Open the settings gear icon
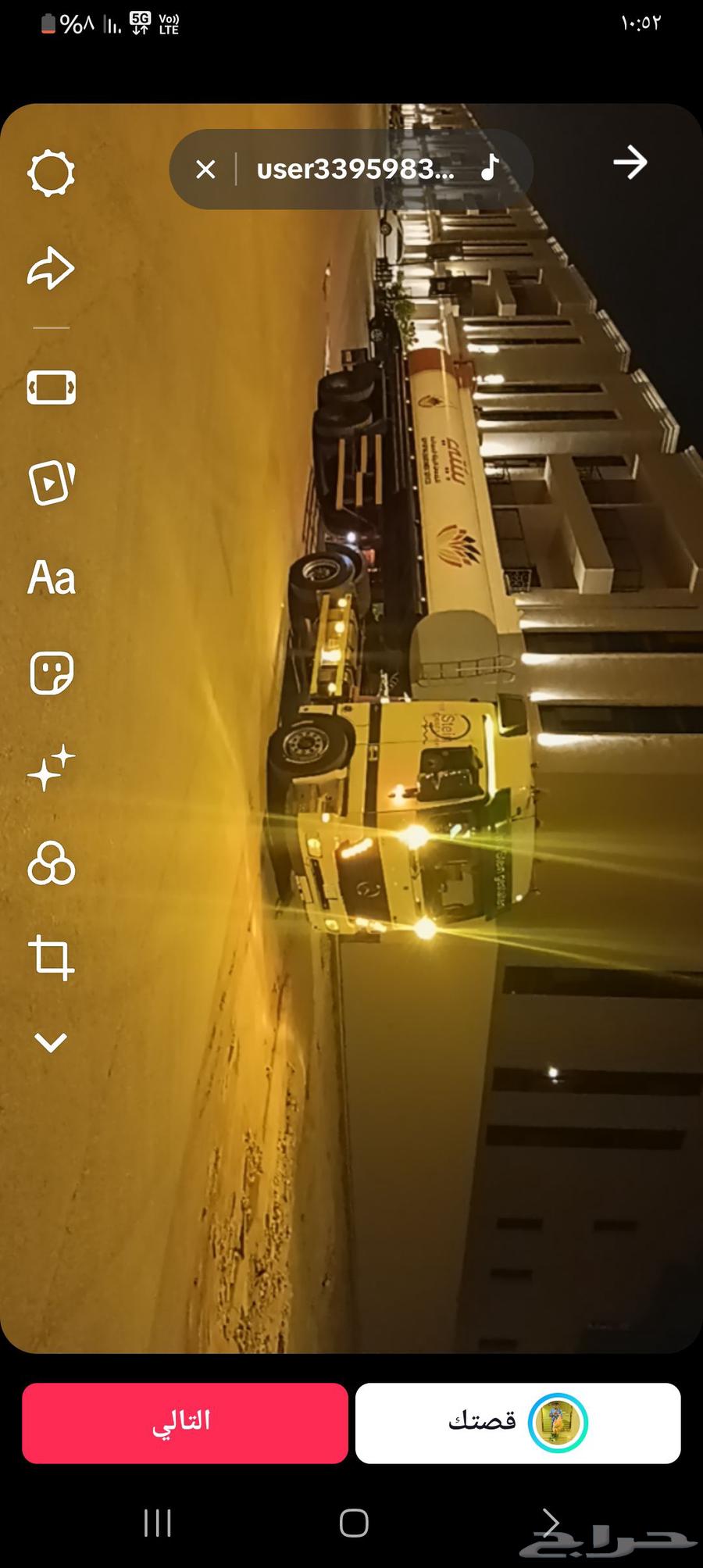703x1568 pixels. tap(51, 173)
